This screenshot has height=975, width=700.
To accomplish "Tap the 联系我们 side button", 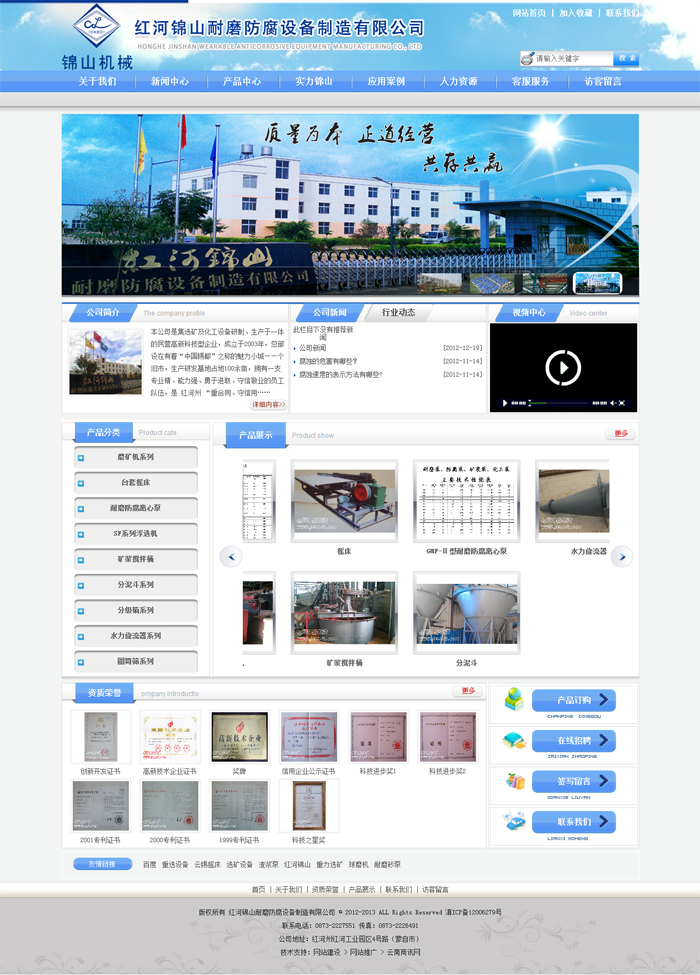I will (x=572, y=822).
